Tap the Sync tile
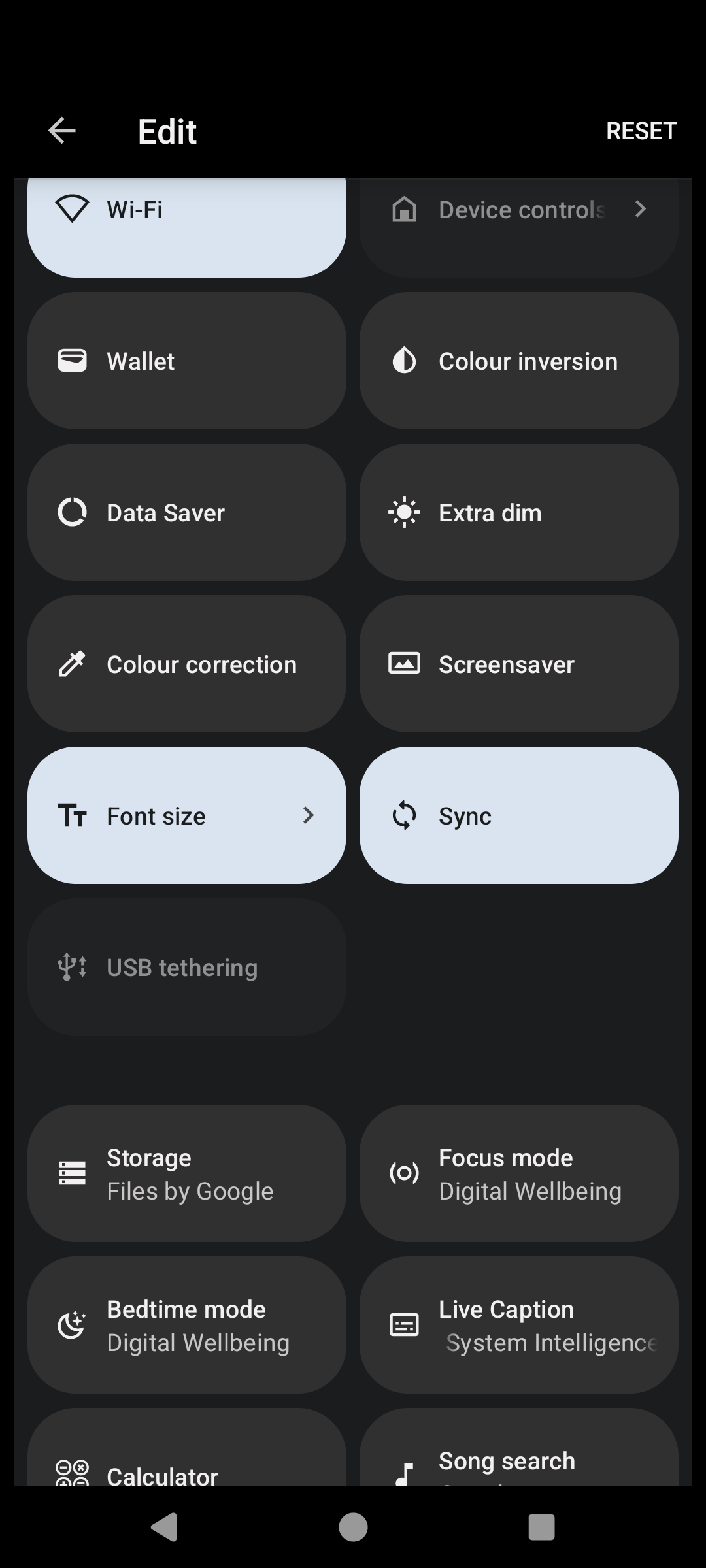706x1568 pixels. [x=518, y=815]
